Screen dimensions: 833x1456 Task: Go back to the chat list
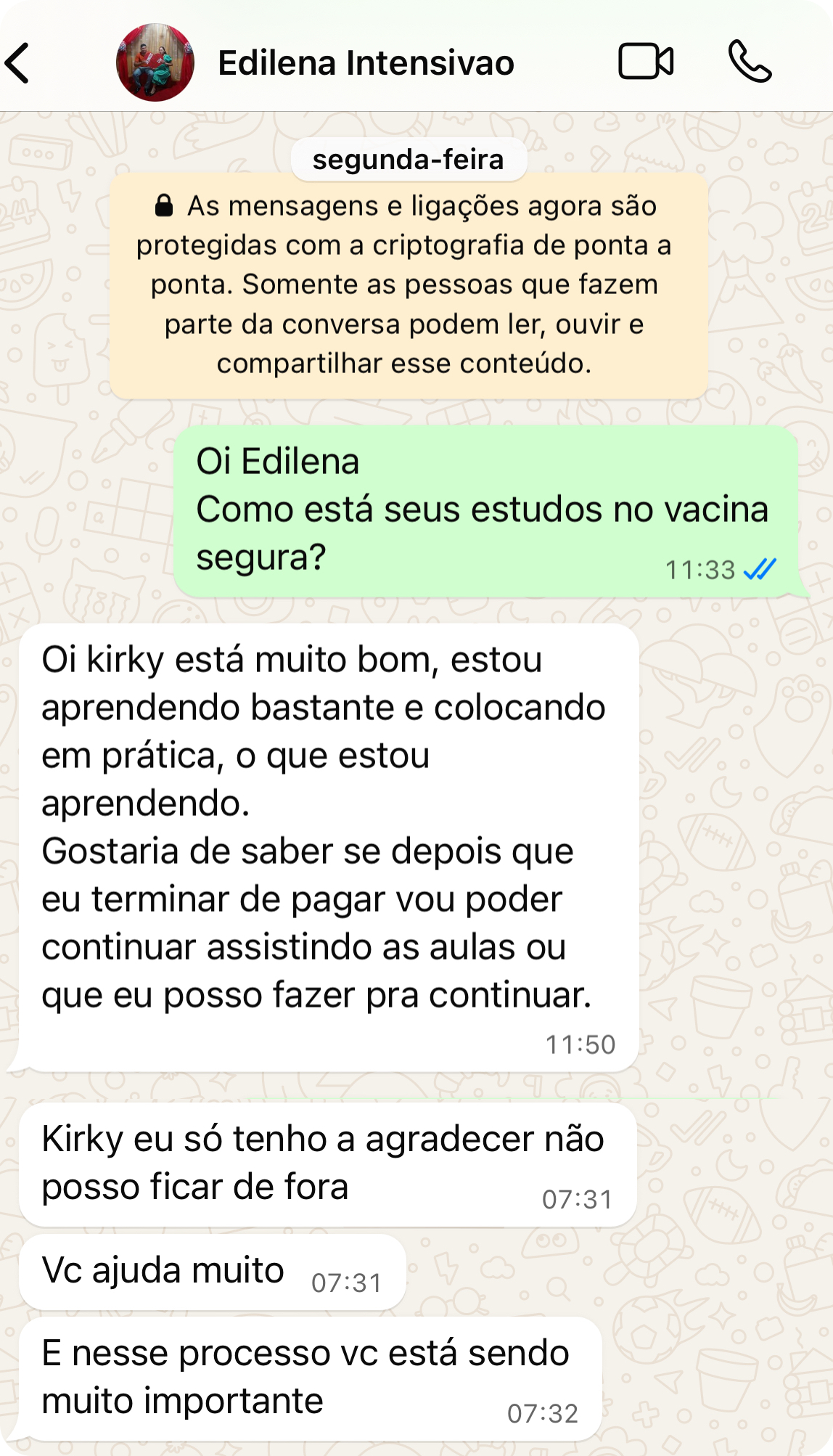[19, 63]
